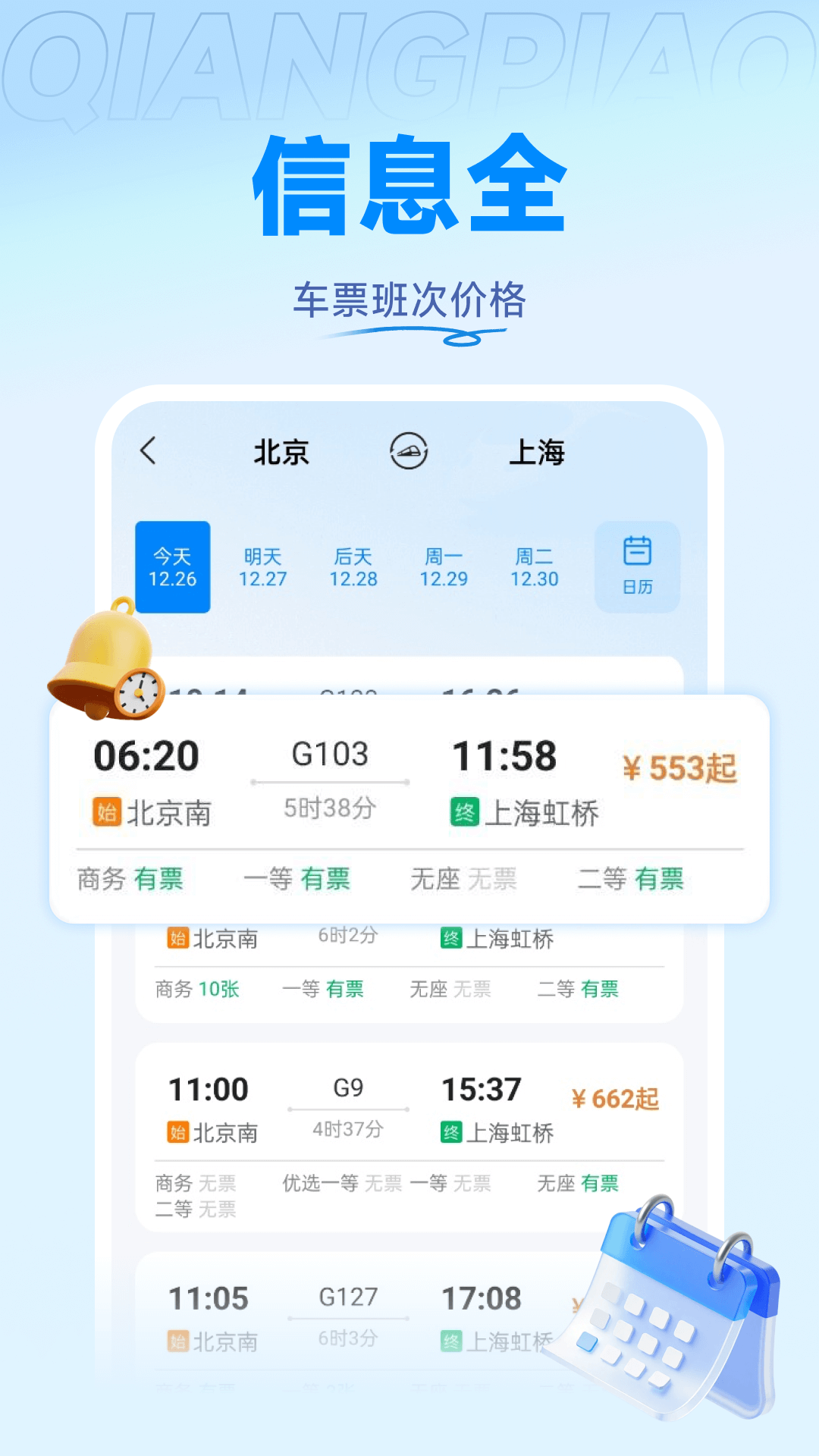
Task: Tap the swap icon between 北京 and 上海
Action: point(409,450)
